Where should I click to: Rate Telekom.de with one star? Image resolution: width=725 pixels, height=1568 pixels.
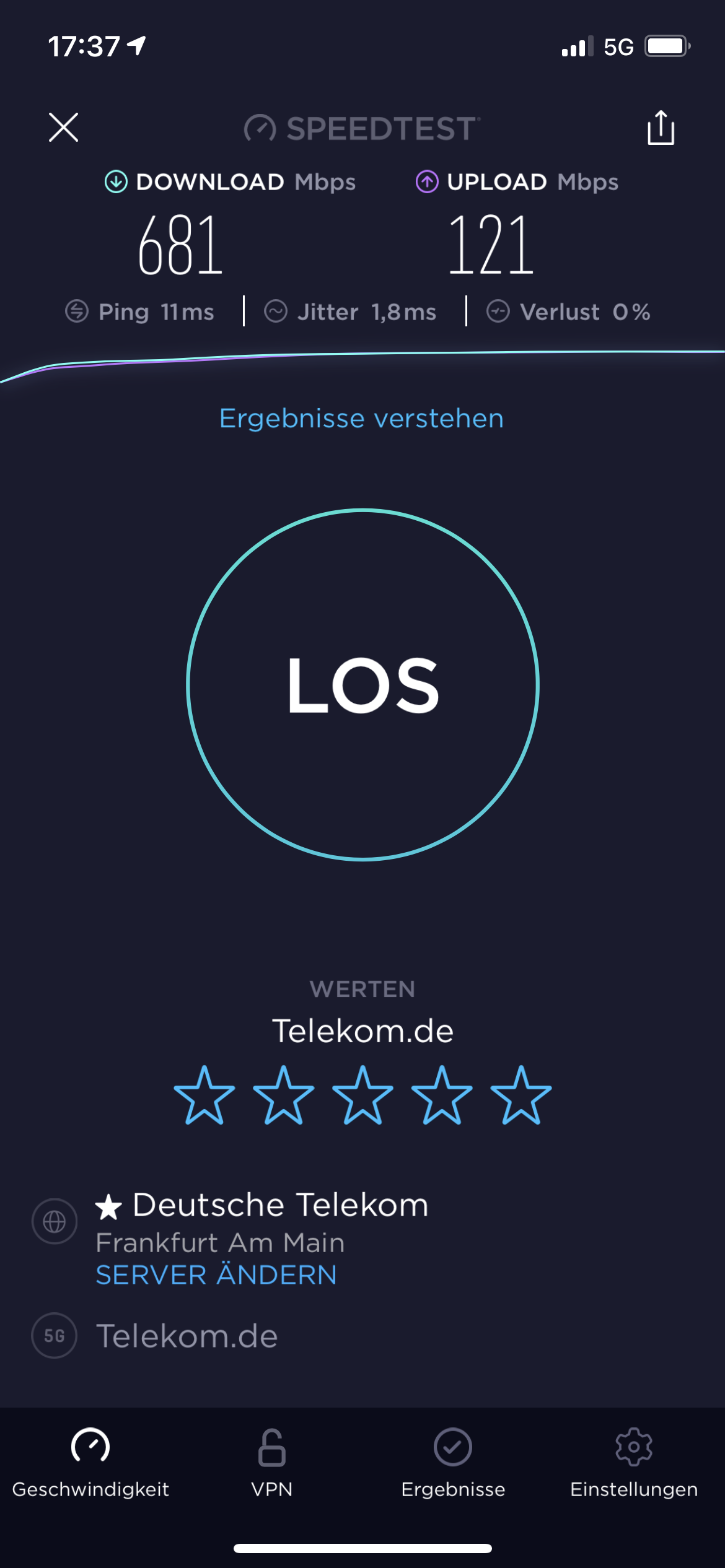[x=204, y=1095]
